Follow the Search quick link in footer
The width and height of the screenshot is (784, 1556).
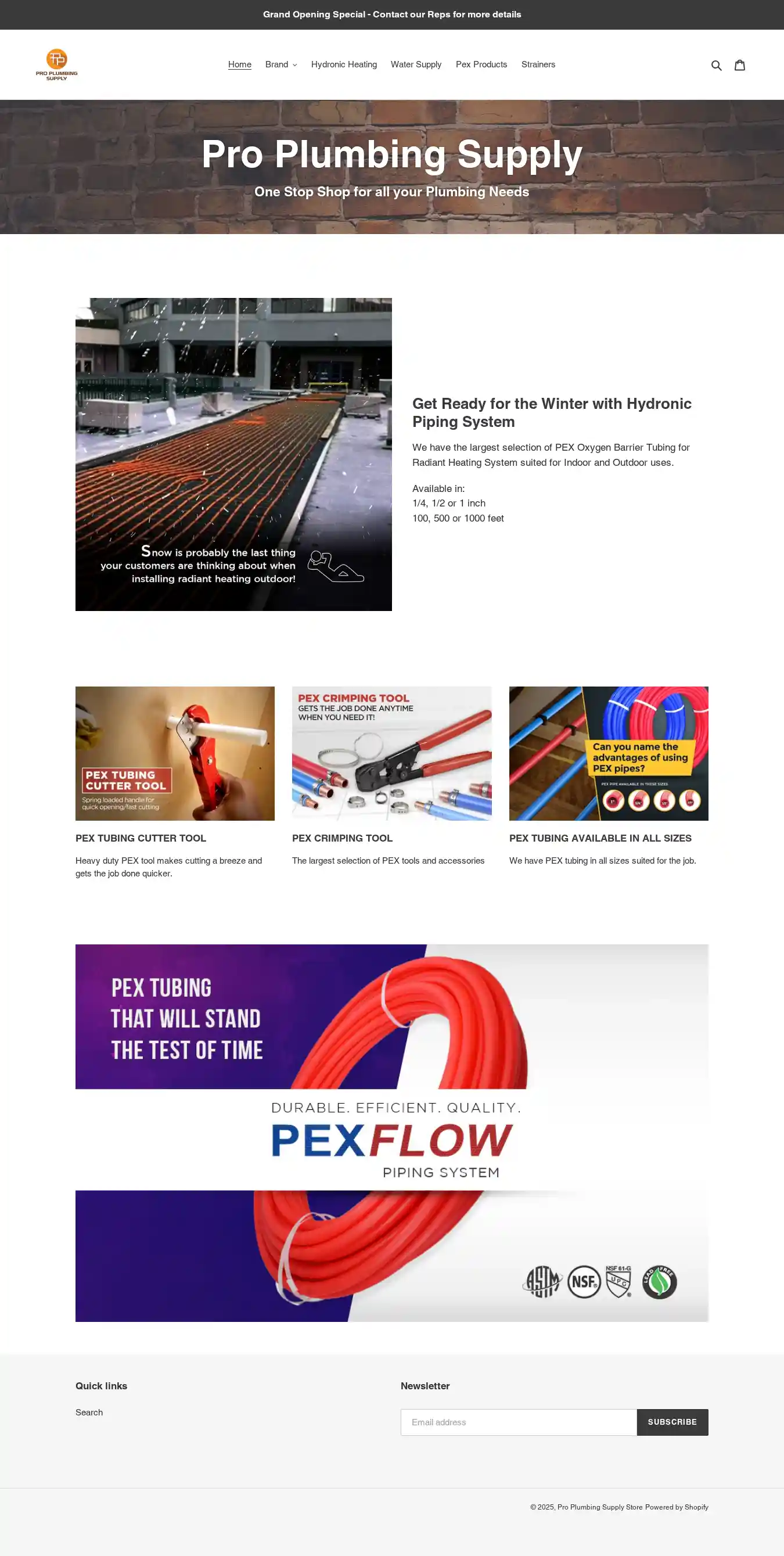click(x=89, y=1412)
